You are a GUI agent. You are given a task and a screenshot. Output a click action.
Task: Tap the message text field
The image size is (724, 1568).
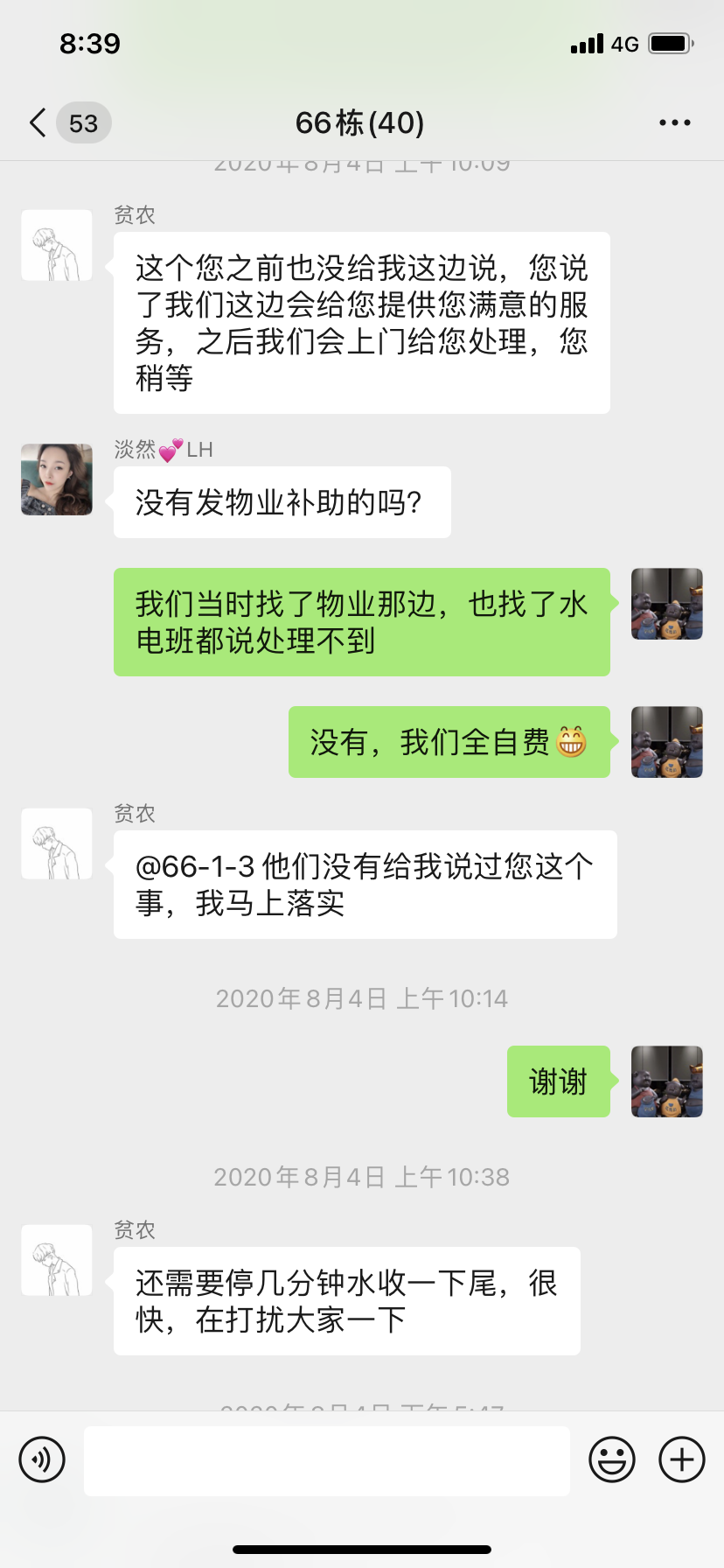(326, 1460)
